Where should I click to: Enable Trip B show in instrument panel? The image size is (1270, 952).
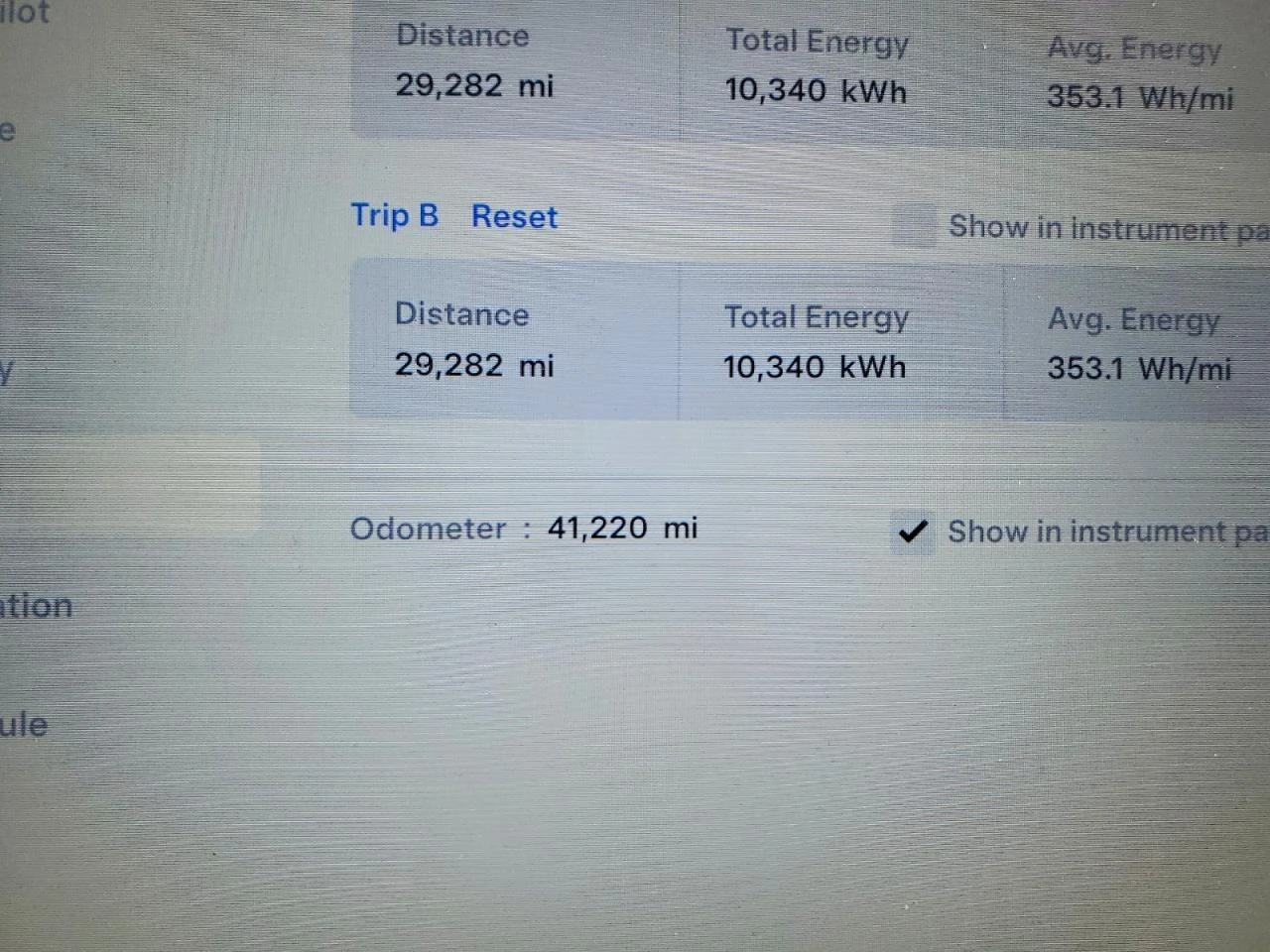point(913,225)
